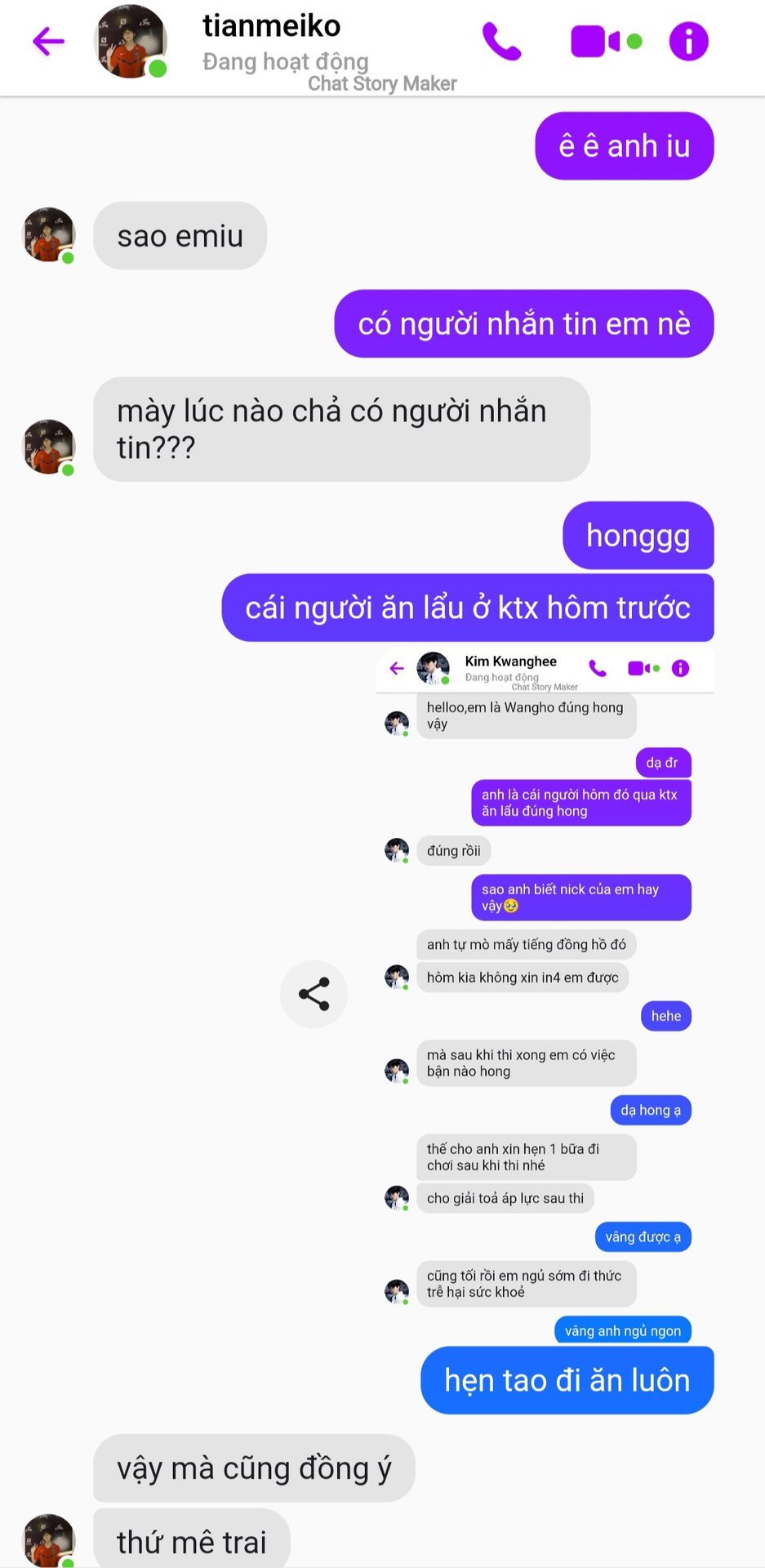Start a voice call with tianmeiko

501,41
